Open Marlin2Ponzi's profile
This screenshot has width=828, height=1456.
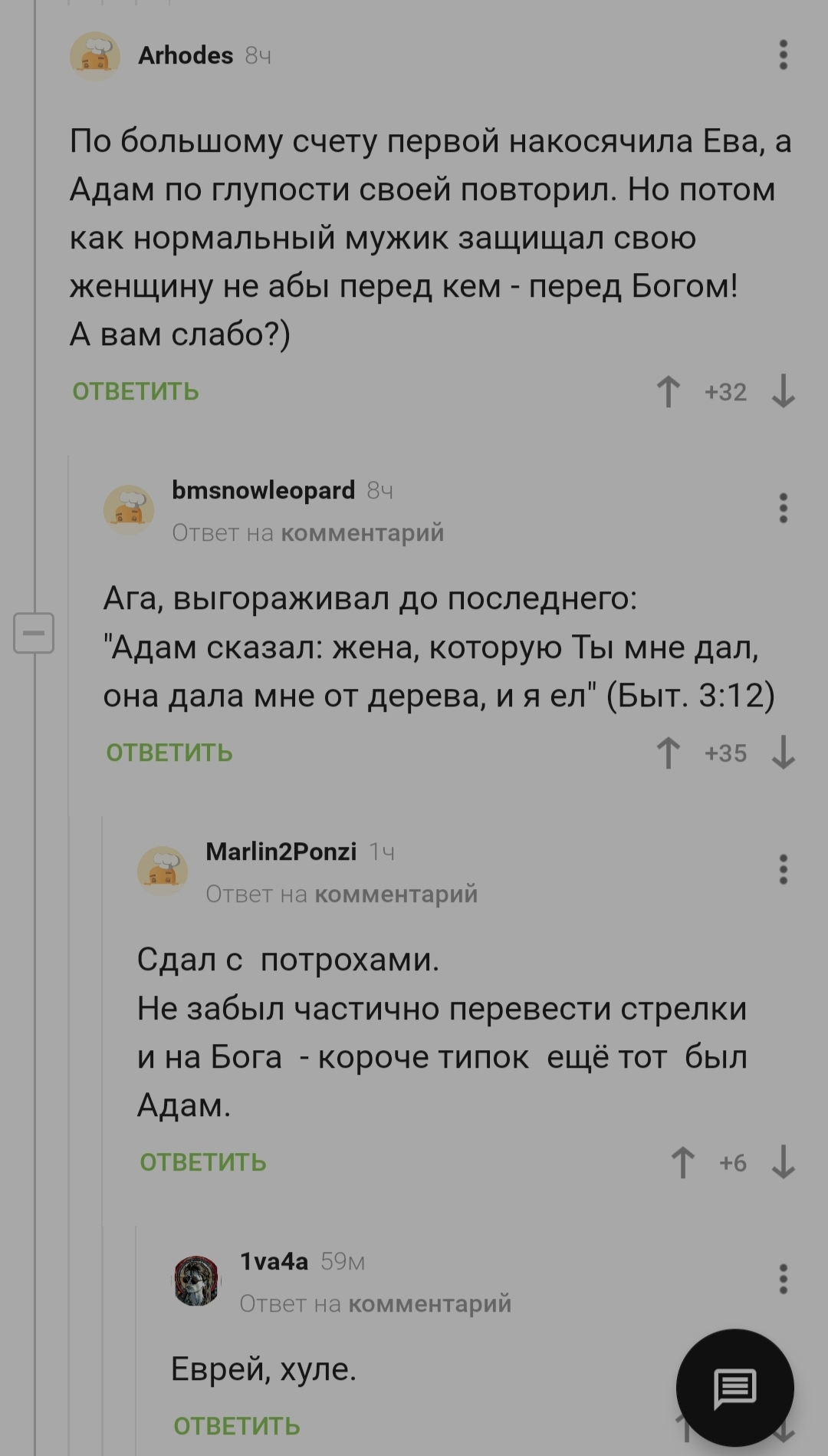(x=281, y=852)
